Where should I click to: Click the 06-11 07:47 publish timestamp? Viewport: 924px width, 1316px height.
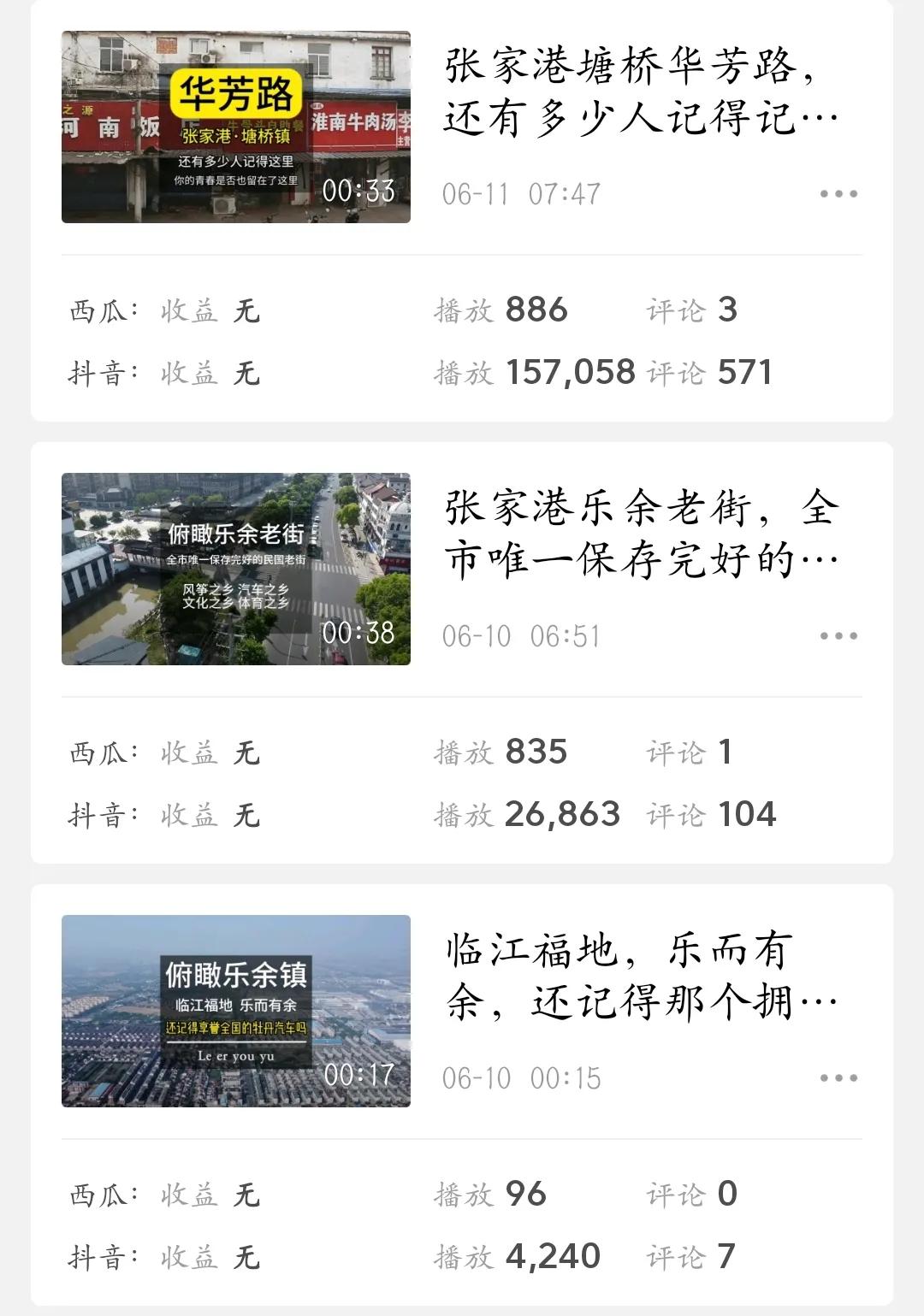click(524, 192)
